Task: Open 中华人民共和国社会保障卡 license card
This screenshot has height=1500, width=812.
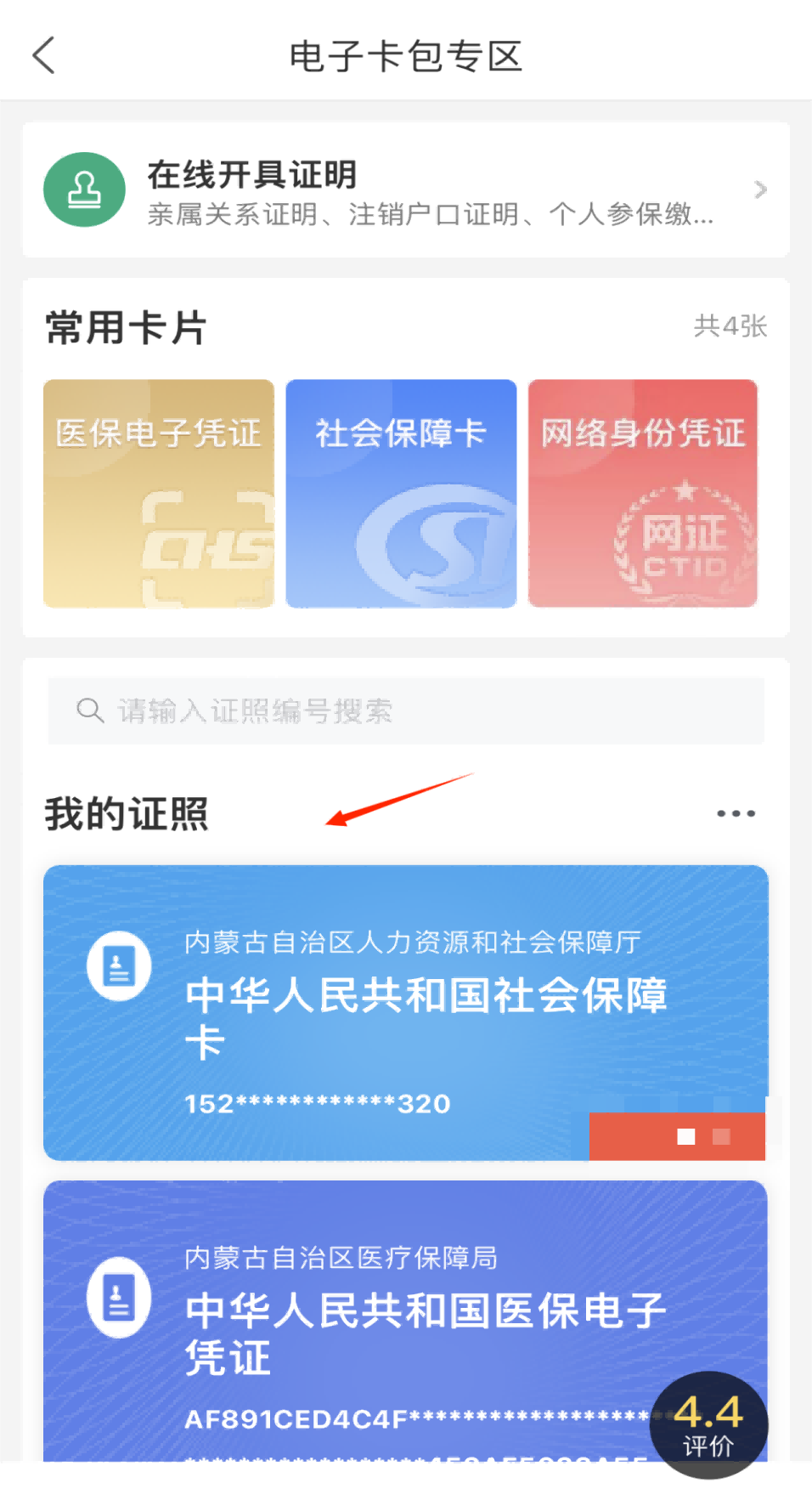Action: (406, 1011)
